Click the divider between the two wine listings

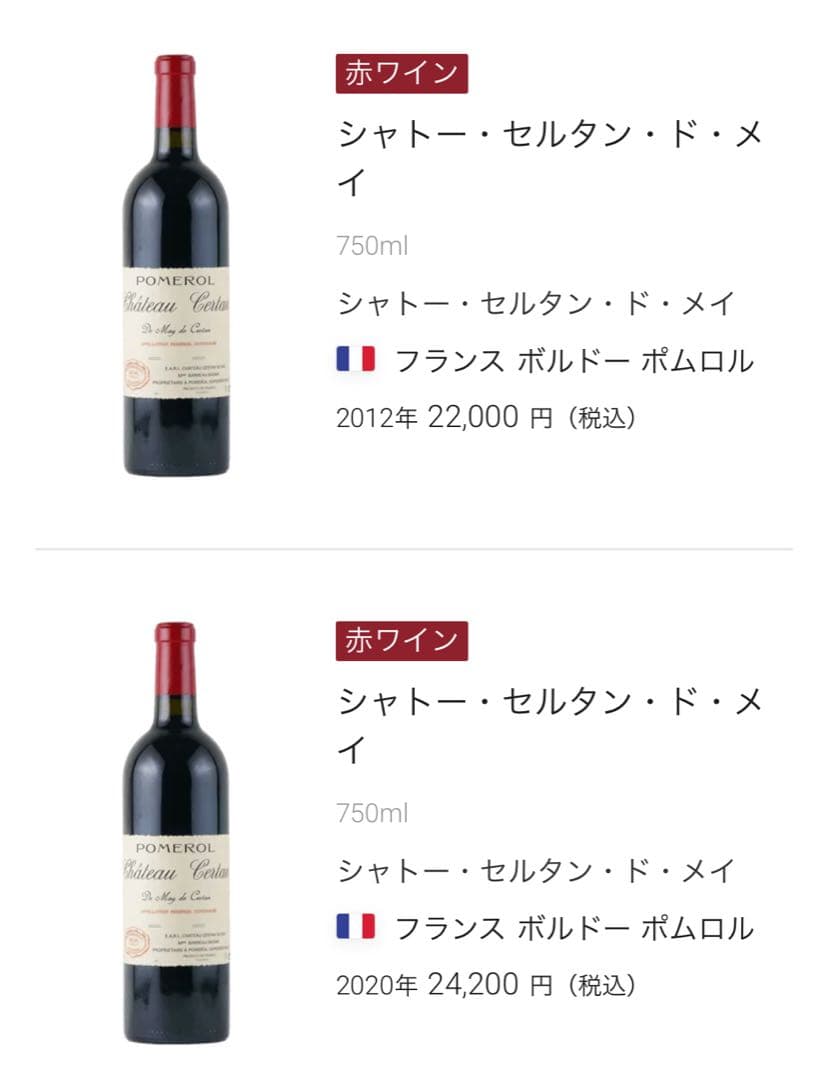[414, 546]
